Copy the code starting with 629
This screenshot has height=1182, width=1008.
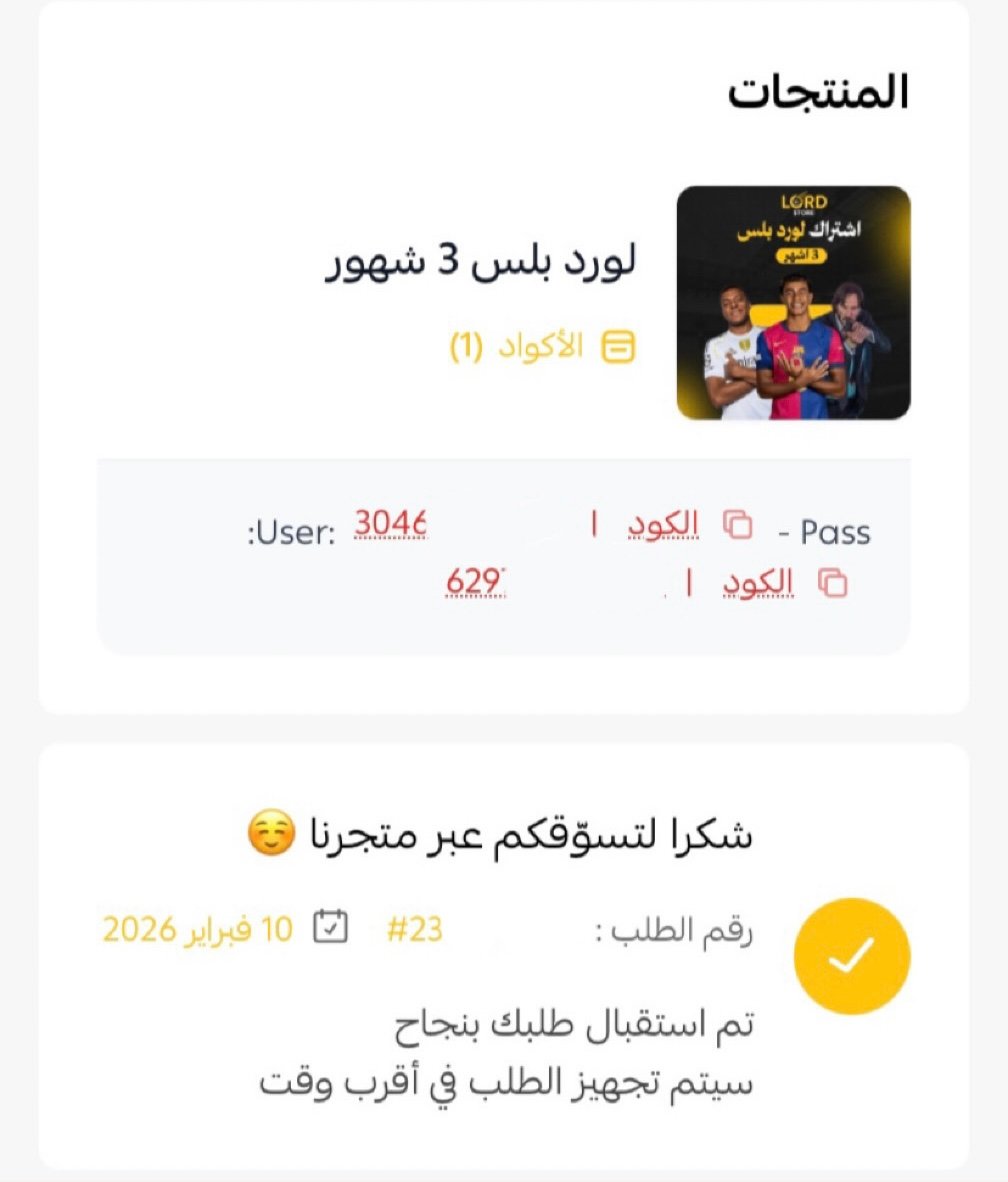(x=831, y=582)
